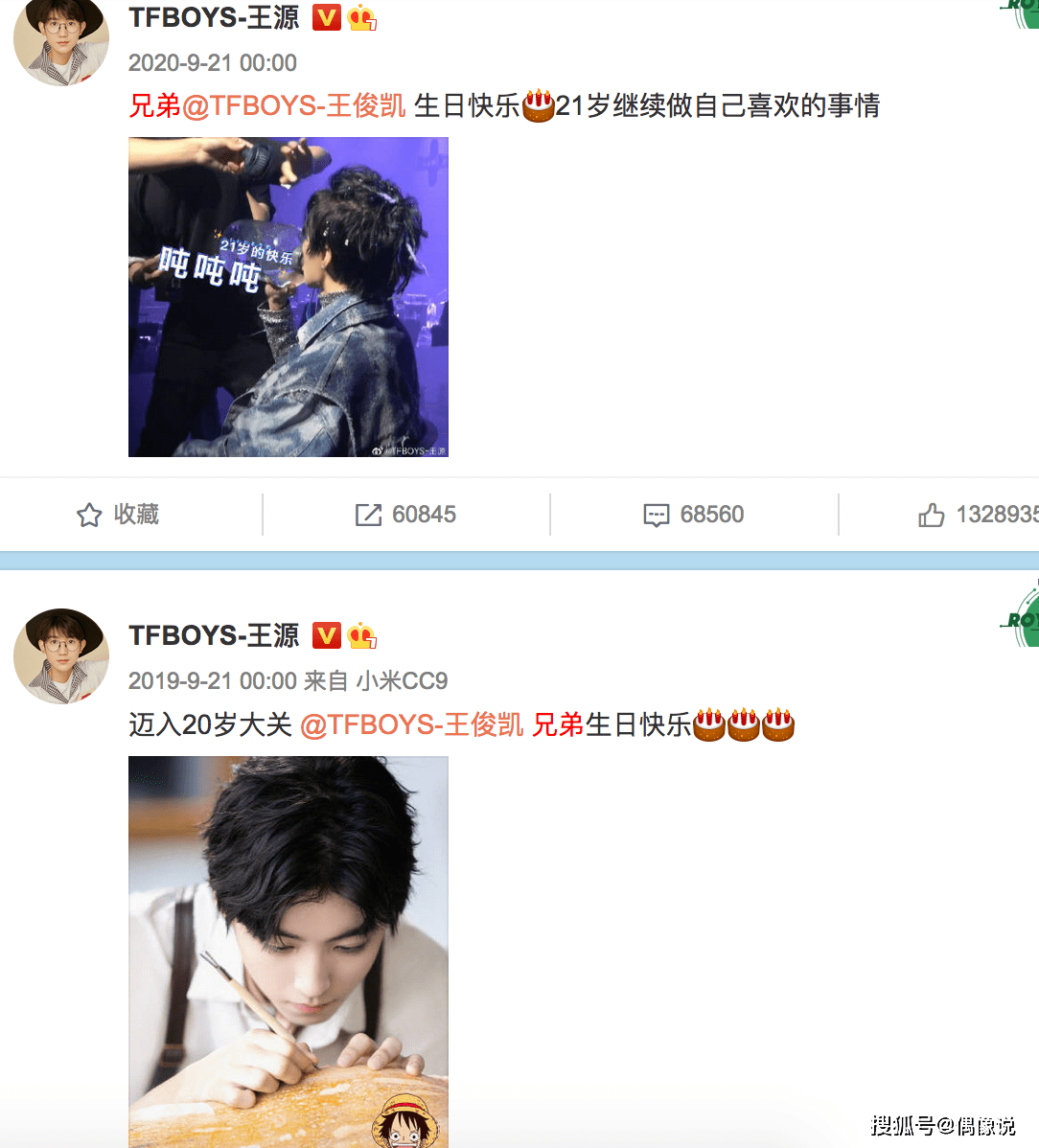Open the 2020-9-21 00:00 timestamp link
Viewport: 1039px width, 1148px height.
click(213, 63)
